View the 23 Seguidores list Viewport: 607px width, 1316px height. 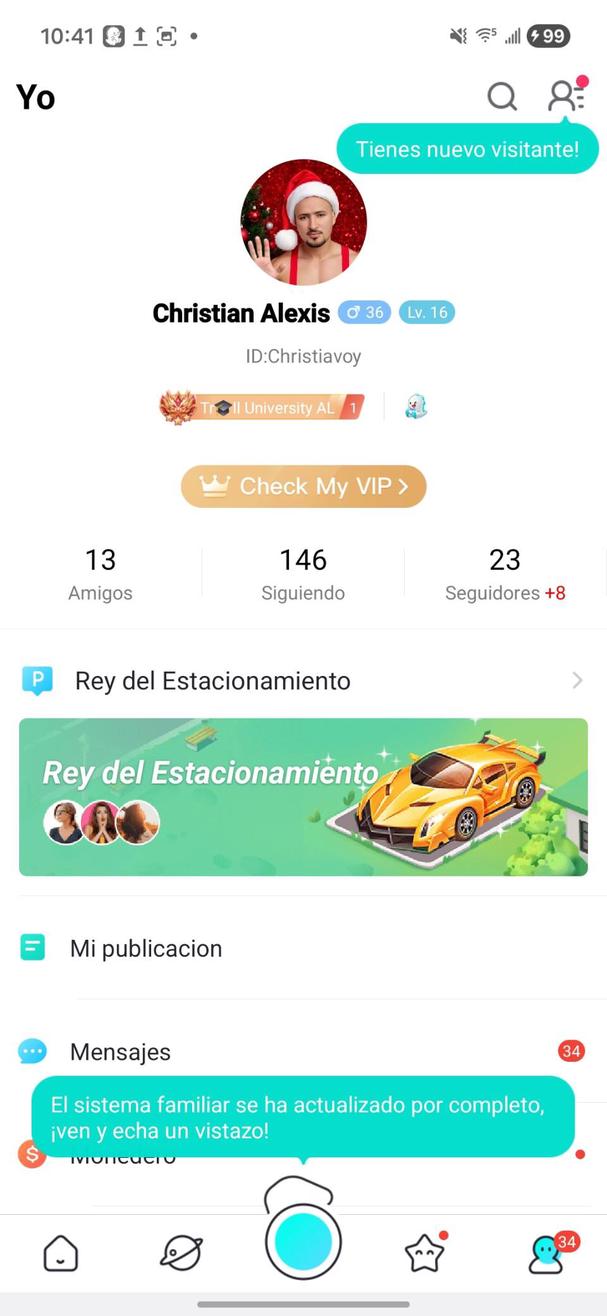tap(505, 574)
